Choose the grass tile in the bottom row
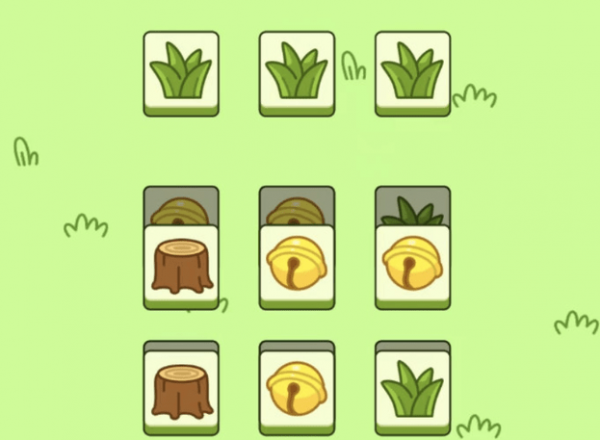This screenshot has width=600, height=440. [413, 390]
